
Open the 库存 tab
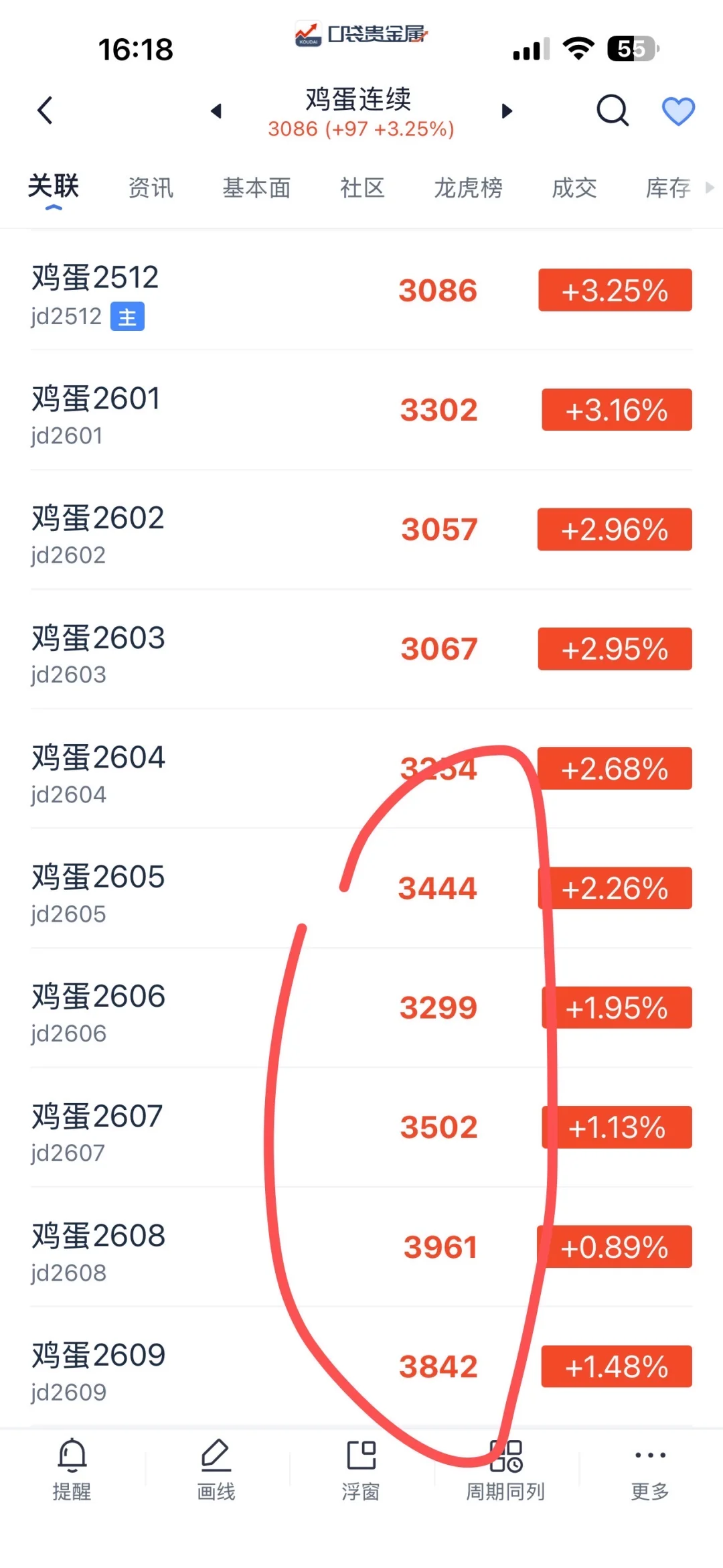click(667, 188)
